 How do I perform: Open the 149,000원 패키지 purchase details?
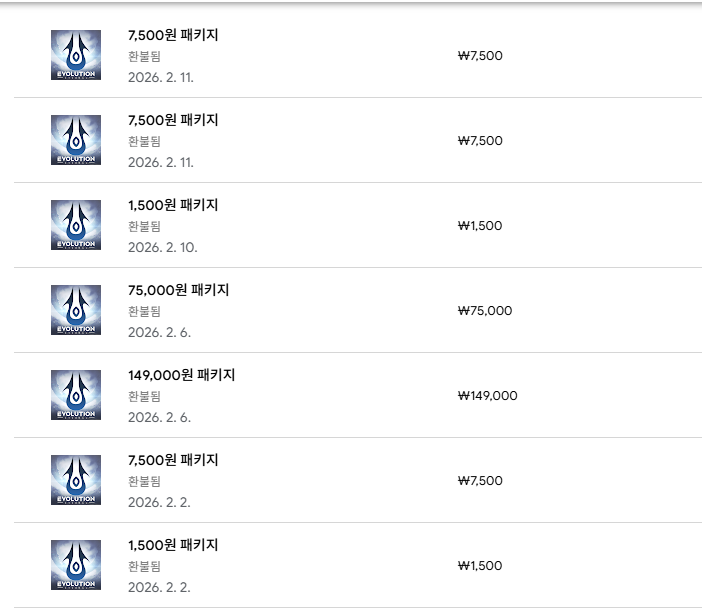182,375
